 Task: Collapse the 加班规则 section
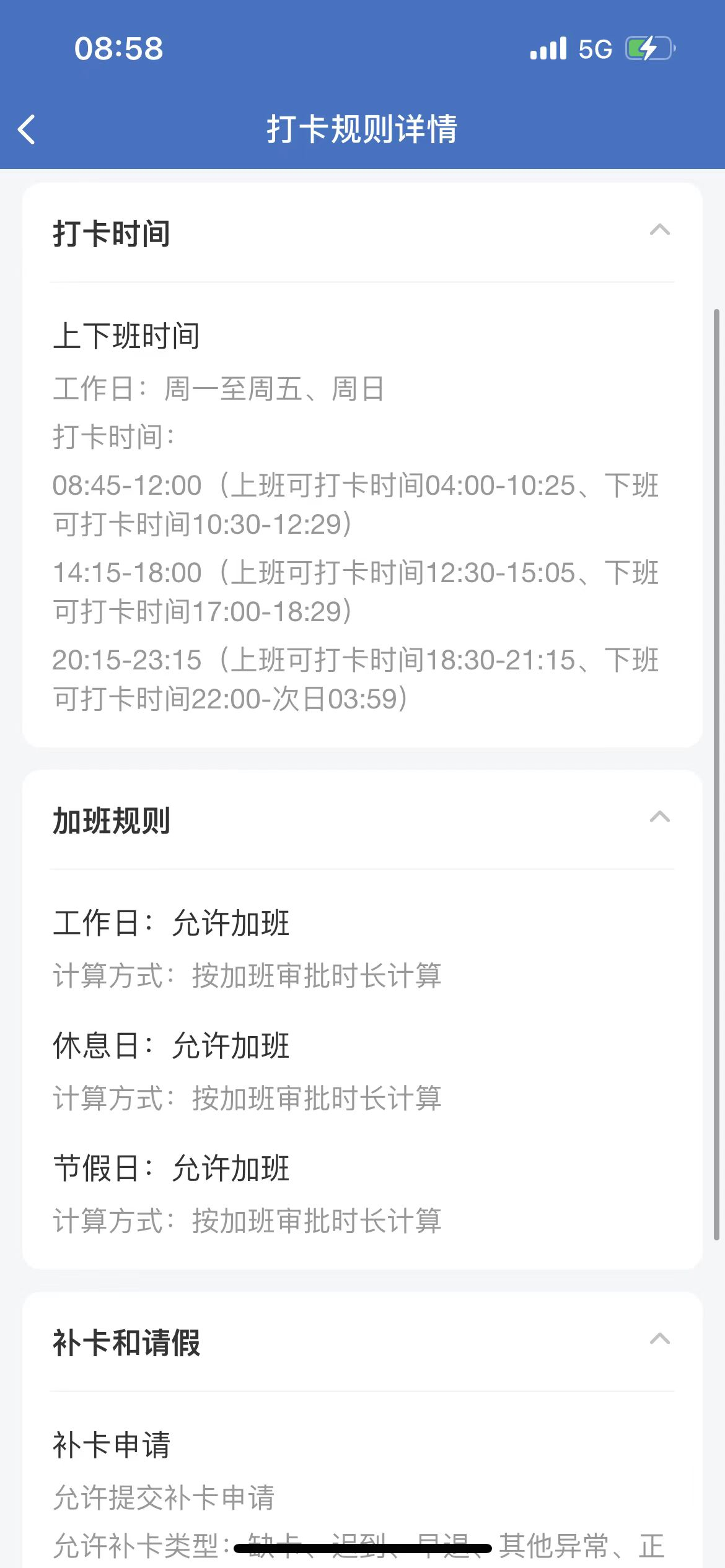tap(659, 817)
